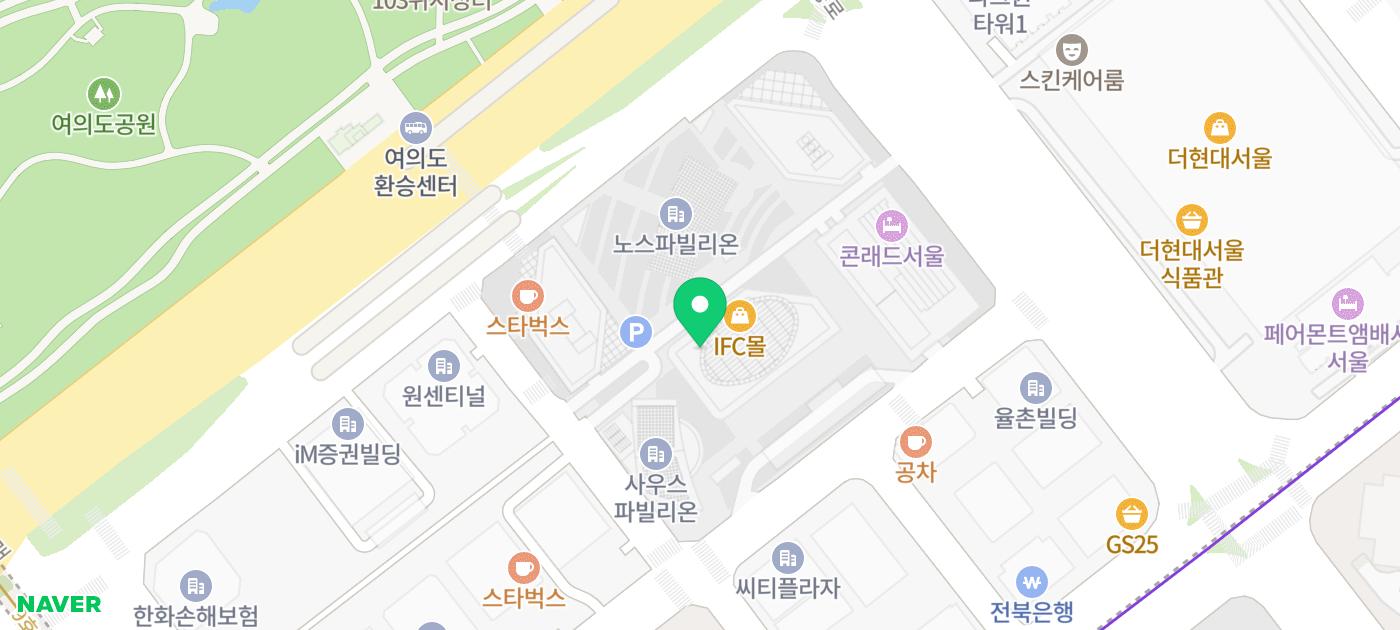The height and width of the screenshot is (630, 1400).
Task: Open the 여의도 환승센터 bus marker
Action: click(x=415, y=128)
